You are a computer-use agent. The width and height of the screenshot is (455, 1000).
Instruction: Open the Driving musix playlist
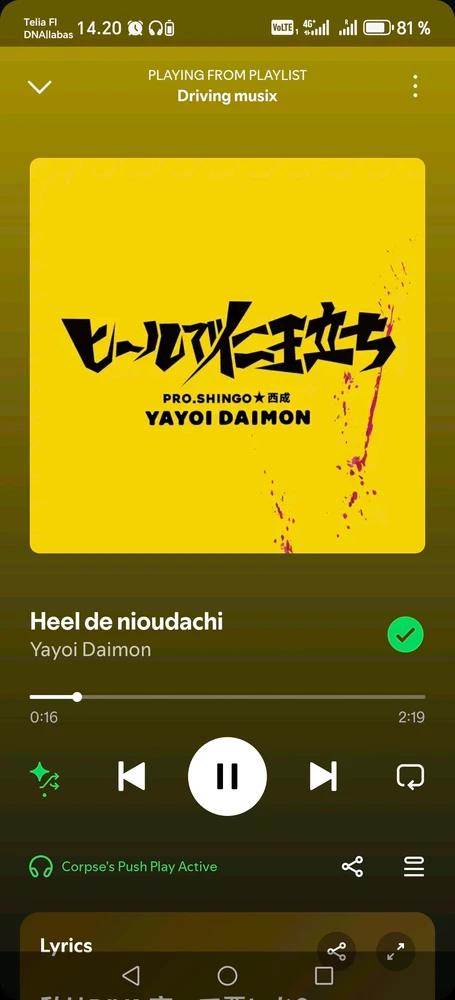click(227, 96)
